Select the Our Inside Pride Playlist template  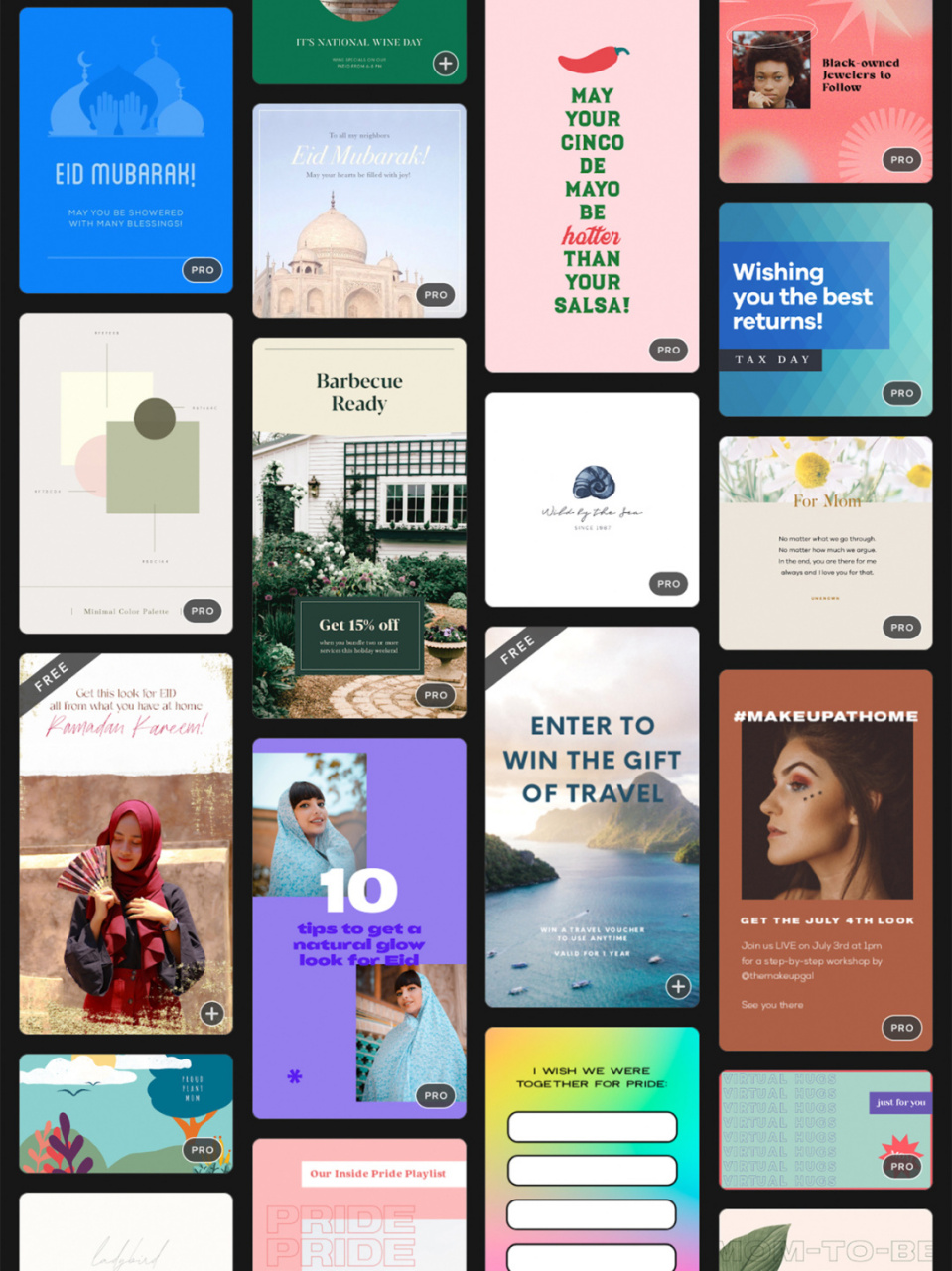tap(359, 1203)
